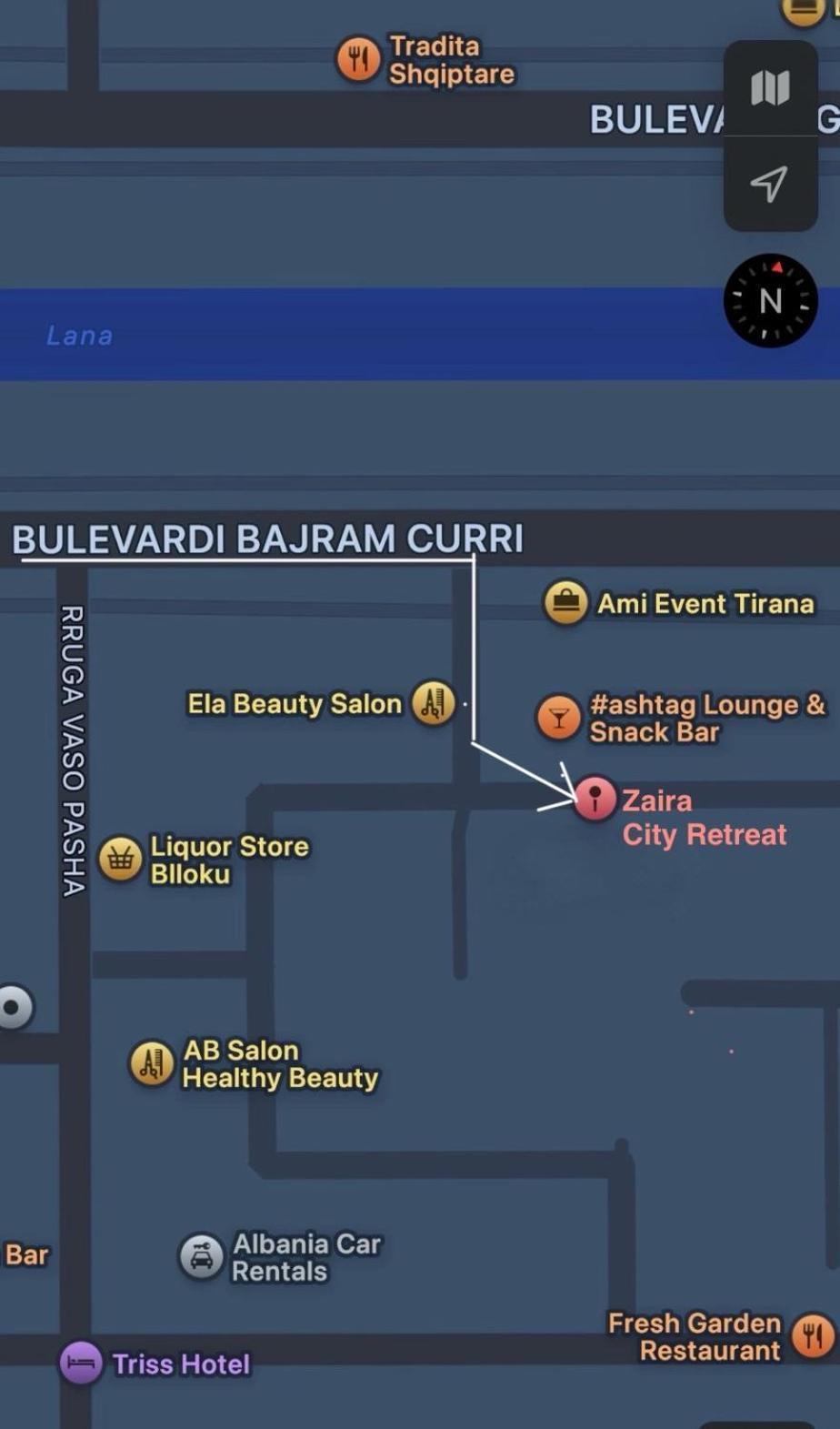Viewport: 840px width, 1429px height.
Task: Center the map on current location
Action: (x=769, y=184)
